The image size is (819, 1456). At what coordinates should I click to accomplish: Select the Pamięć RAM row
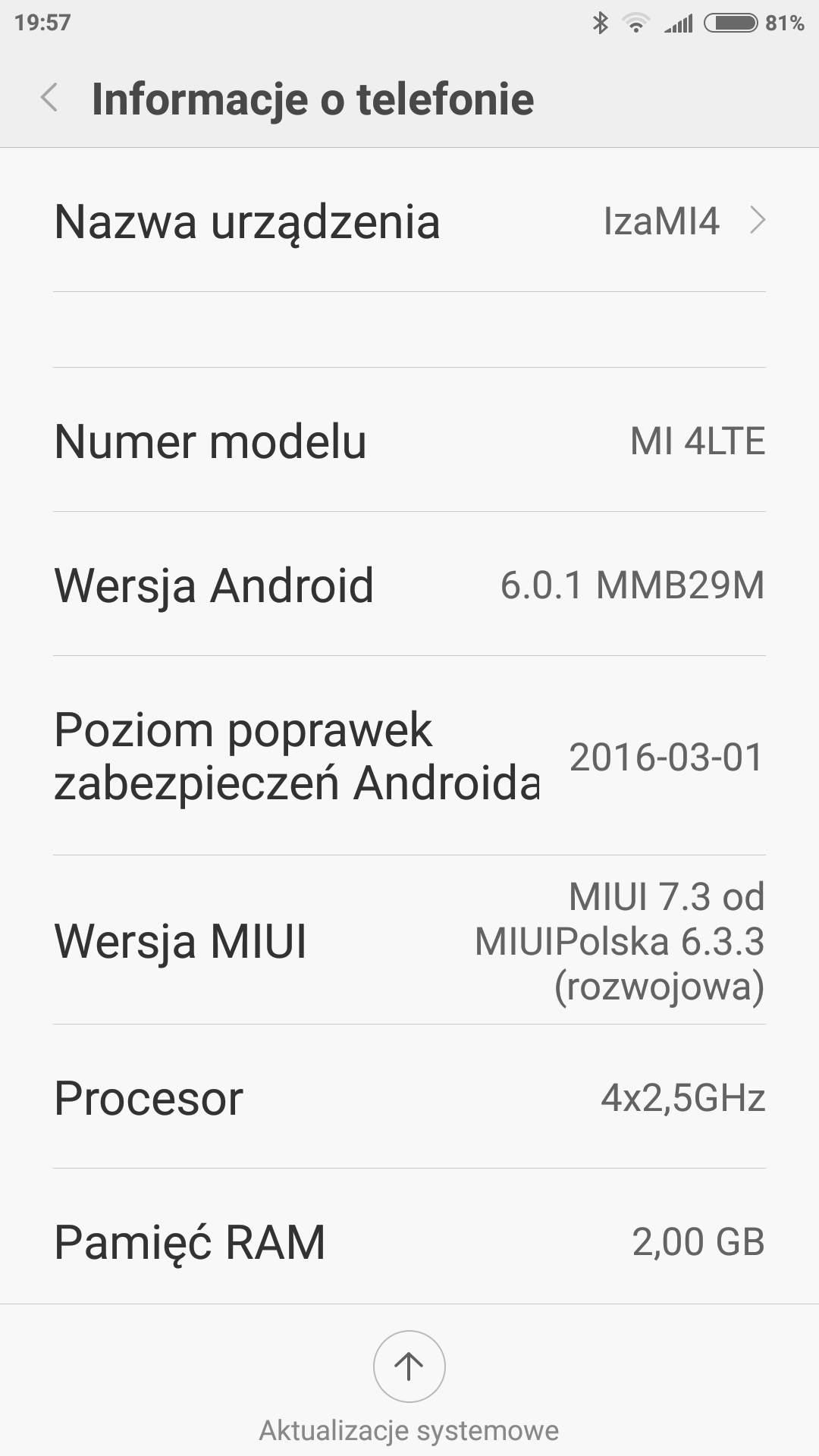[x=409, y=1241]
